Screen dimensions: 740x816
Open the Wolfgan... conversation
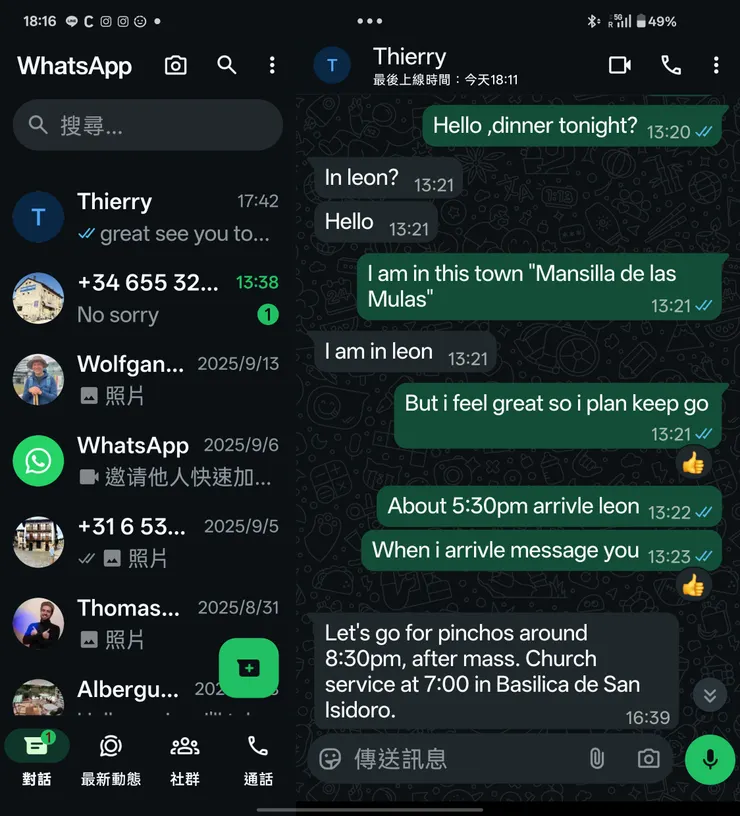coord(148,379)
